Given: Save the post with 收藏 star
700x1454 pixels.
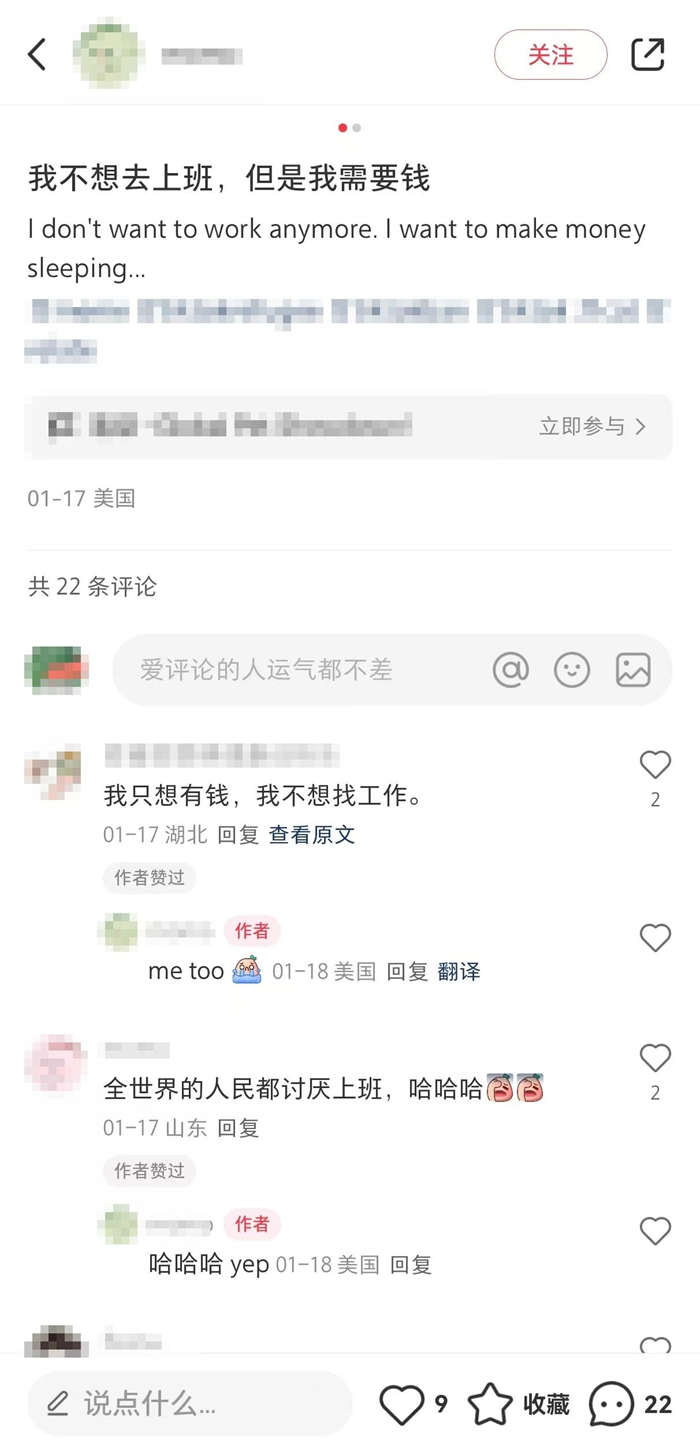Looking at the screenshot, I should coord(490,1405).
